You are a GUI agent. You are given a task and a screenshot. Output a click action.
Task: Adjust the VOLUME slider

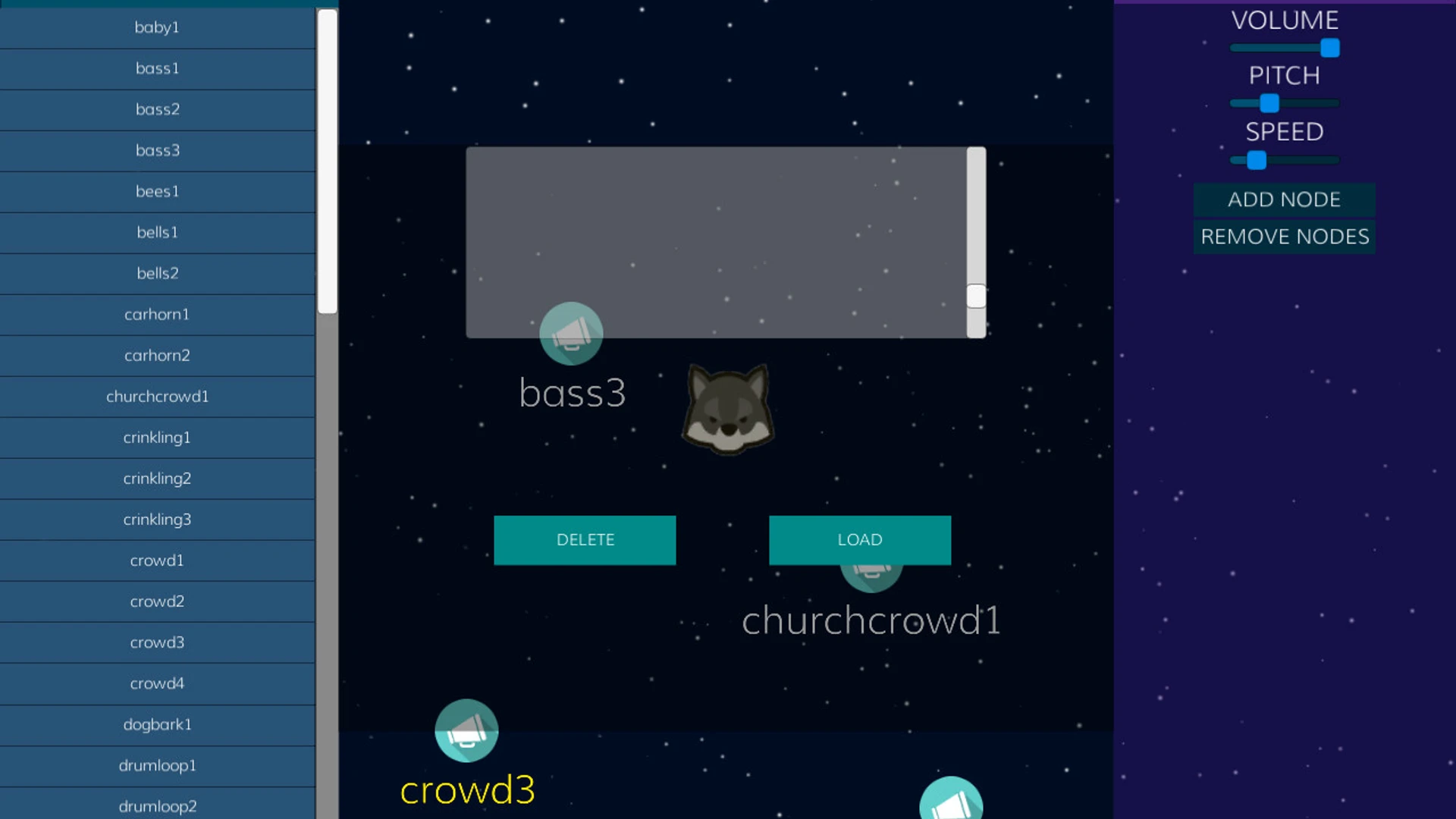point(1329,48)
